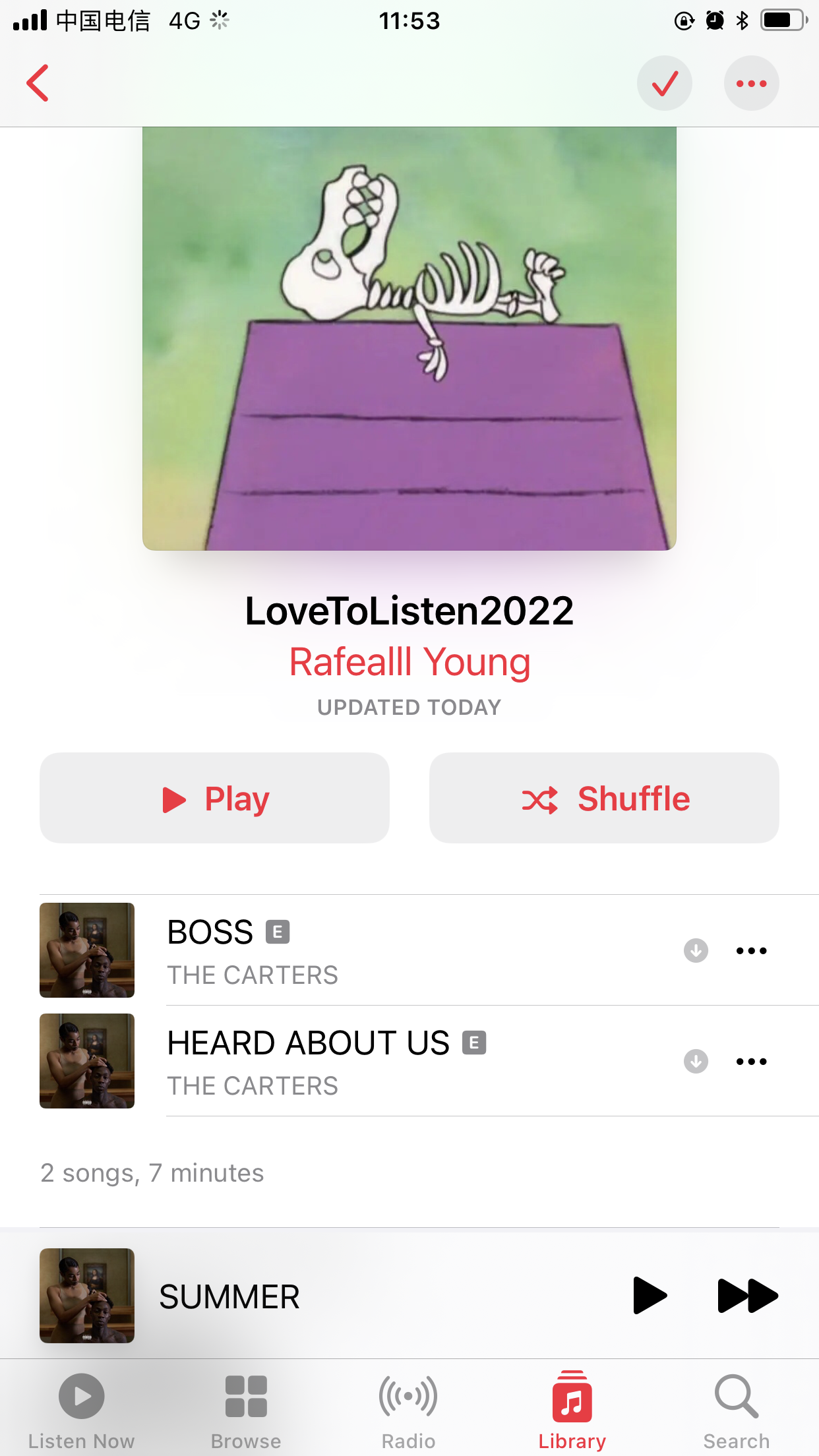Tap the red checkmark button
Viewport: 819px width, 1456px height.
664,83
